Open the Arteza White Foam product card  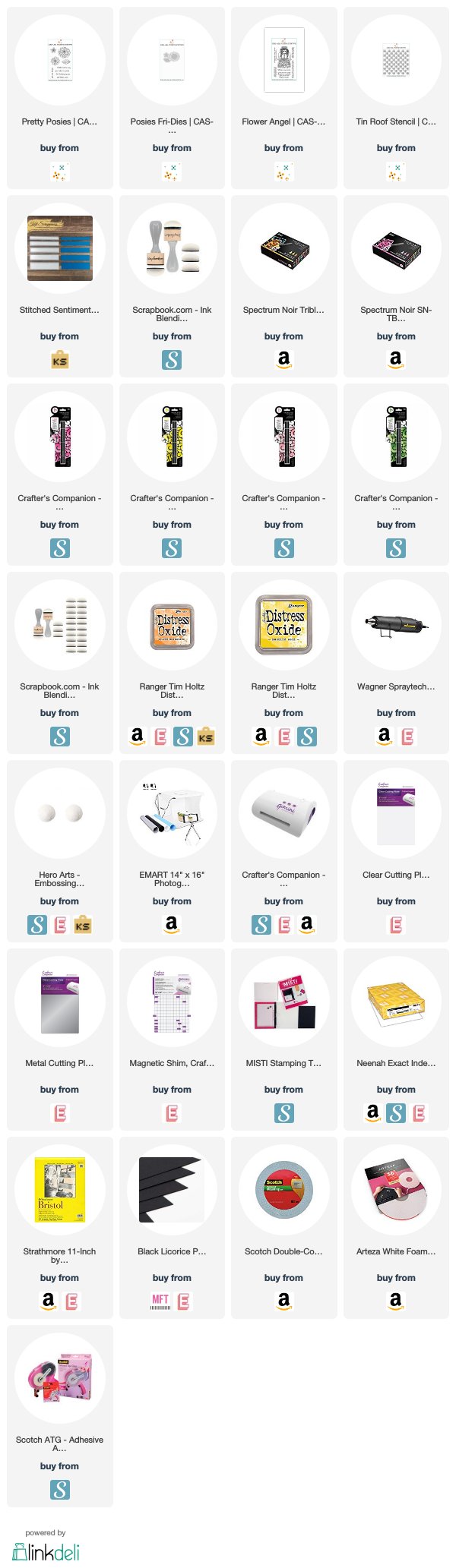[396, 1191]
